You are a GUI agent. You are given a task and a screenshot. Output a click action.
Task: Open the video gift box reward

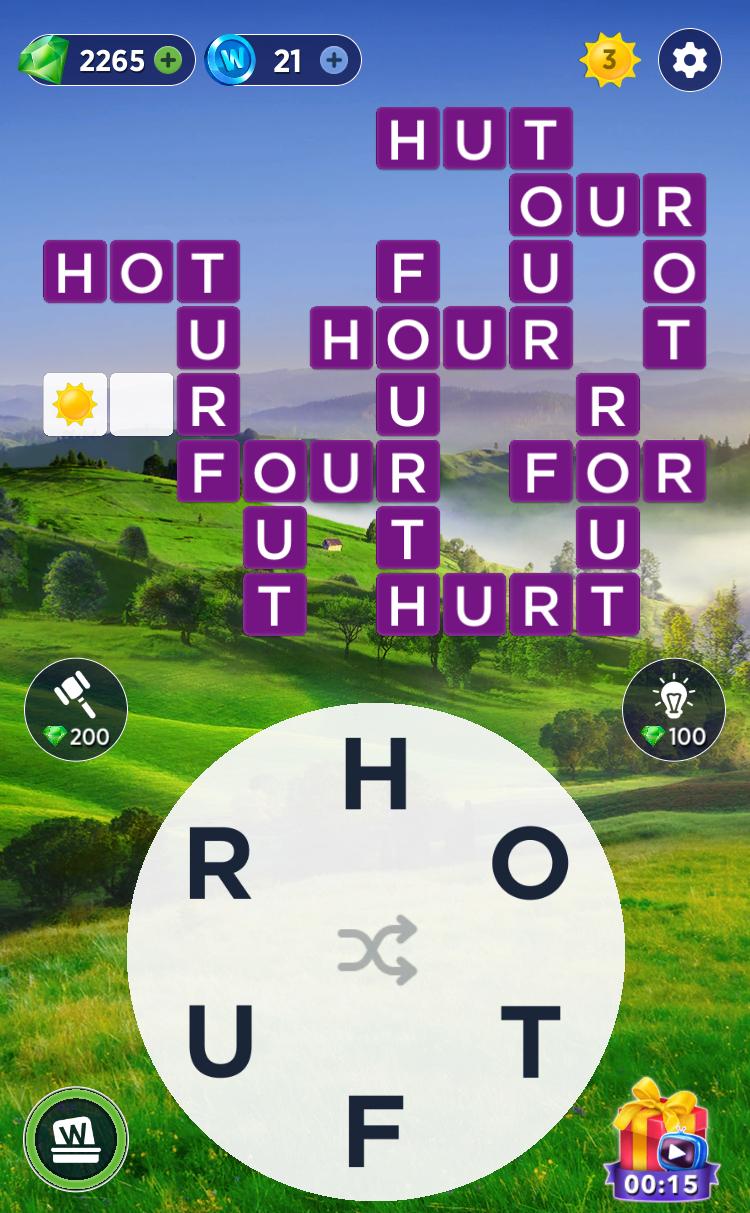(660, 1140)
